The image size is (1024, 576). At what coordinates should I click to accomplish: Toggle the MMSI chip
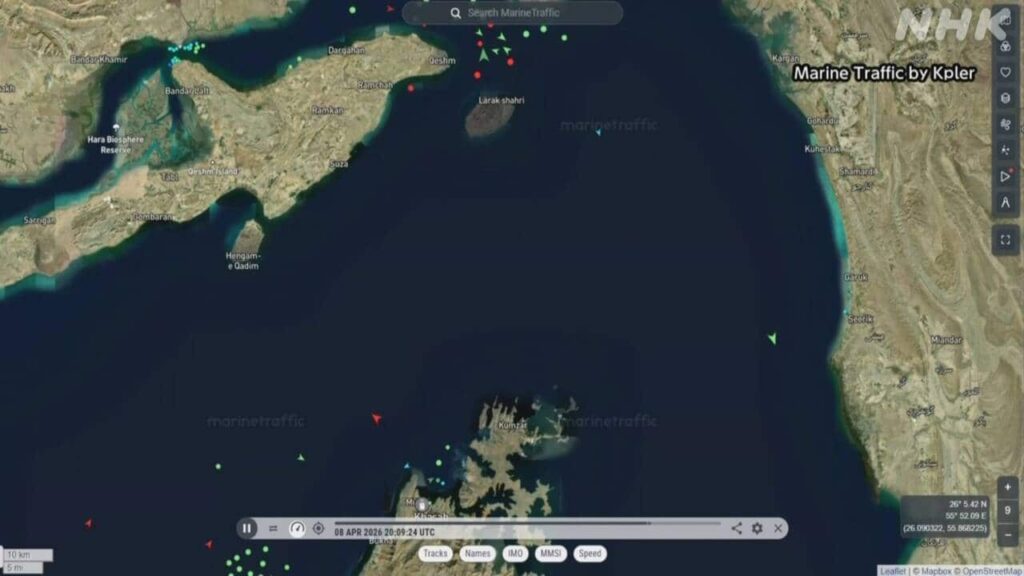tap(551, 553)
